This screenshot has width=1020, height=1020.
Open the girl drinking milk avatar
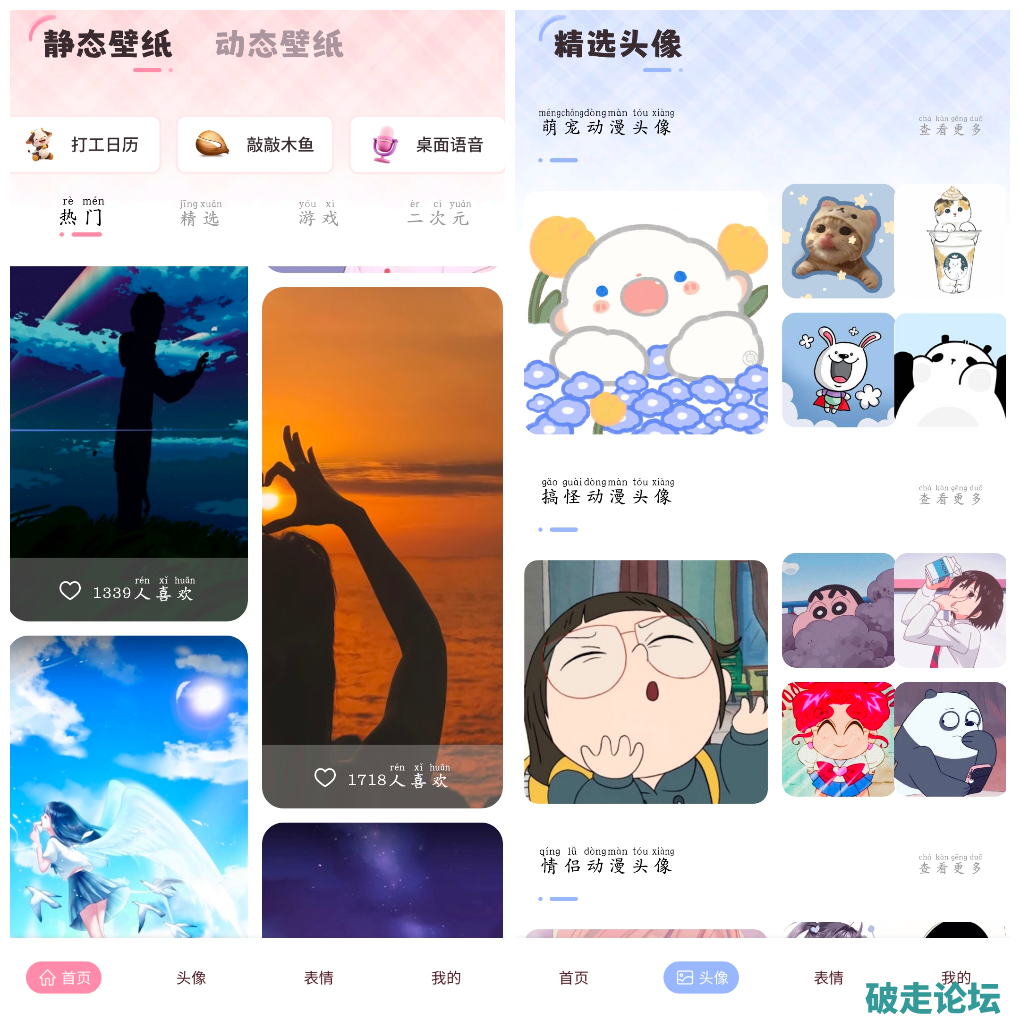950,610
